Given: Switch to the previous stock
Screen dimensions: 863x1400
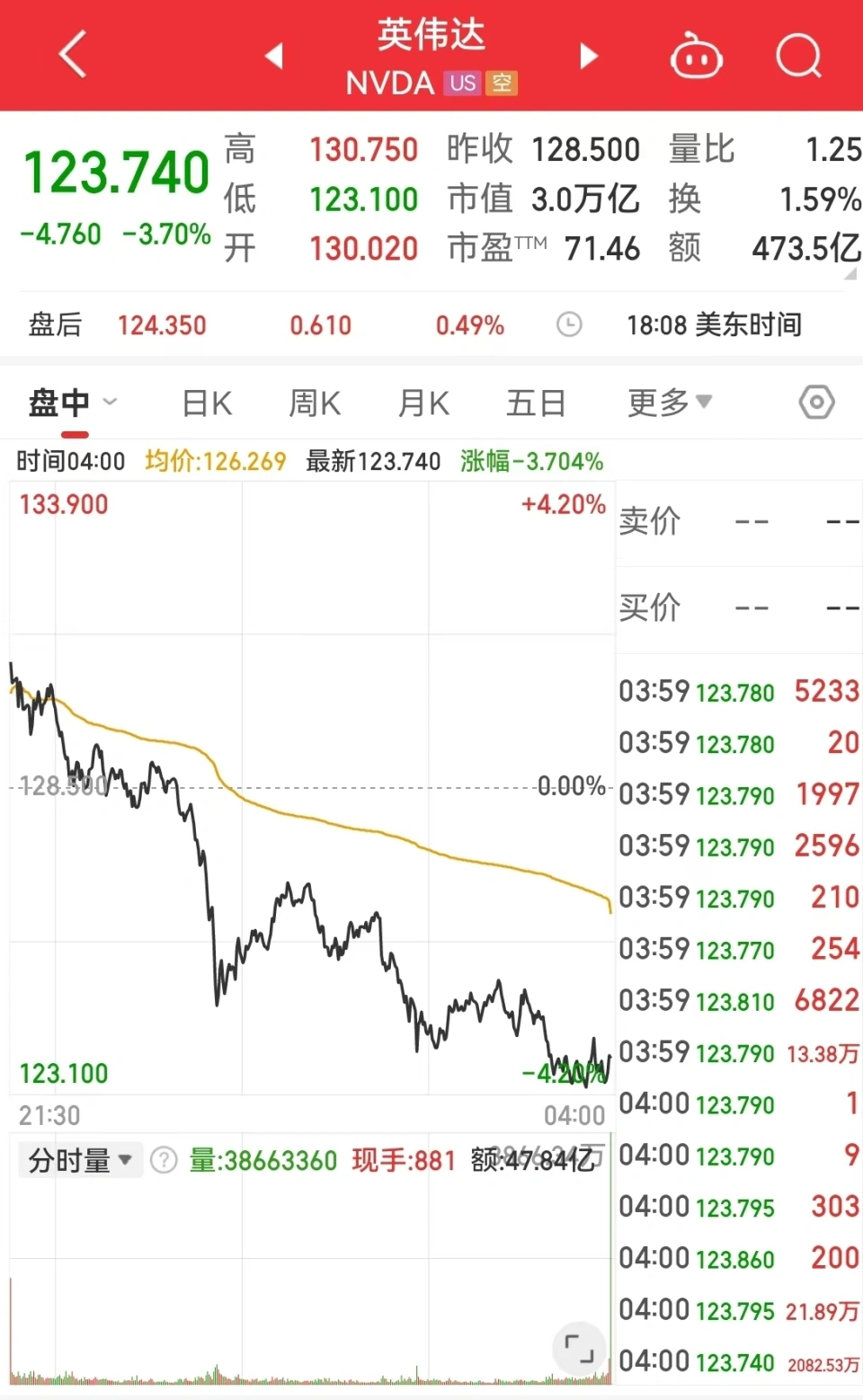Looking at the screenshot, I should [274, 56].
